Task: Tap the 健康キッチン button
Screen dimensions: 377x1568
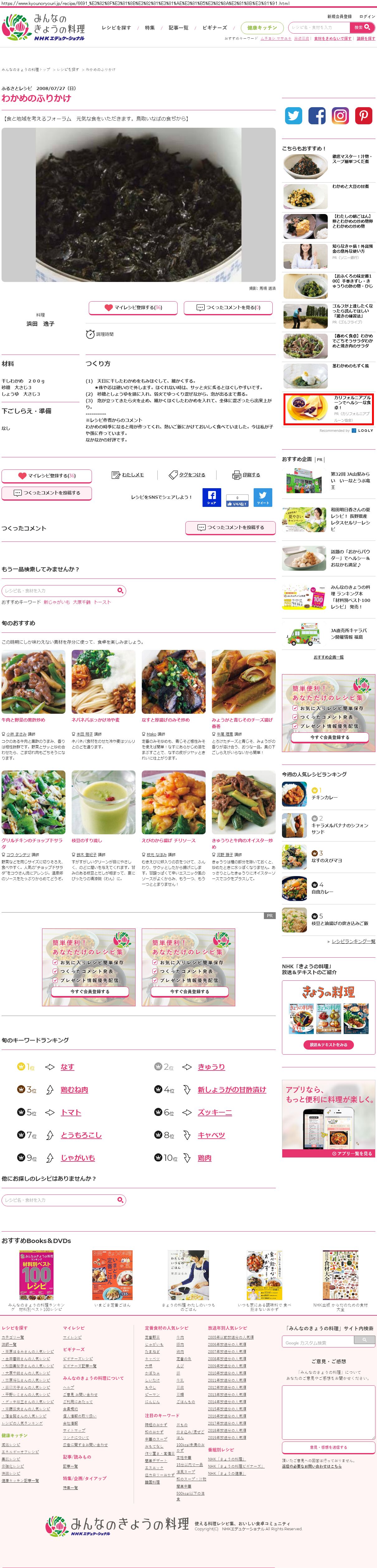Action: [262, 27]
